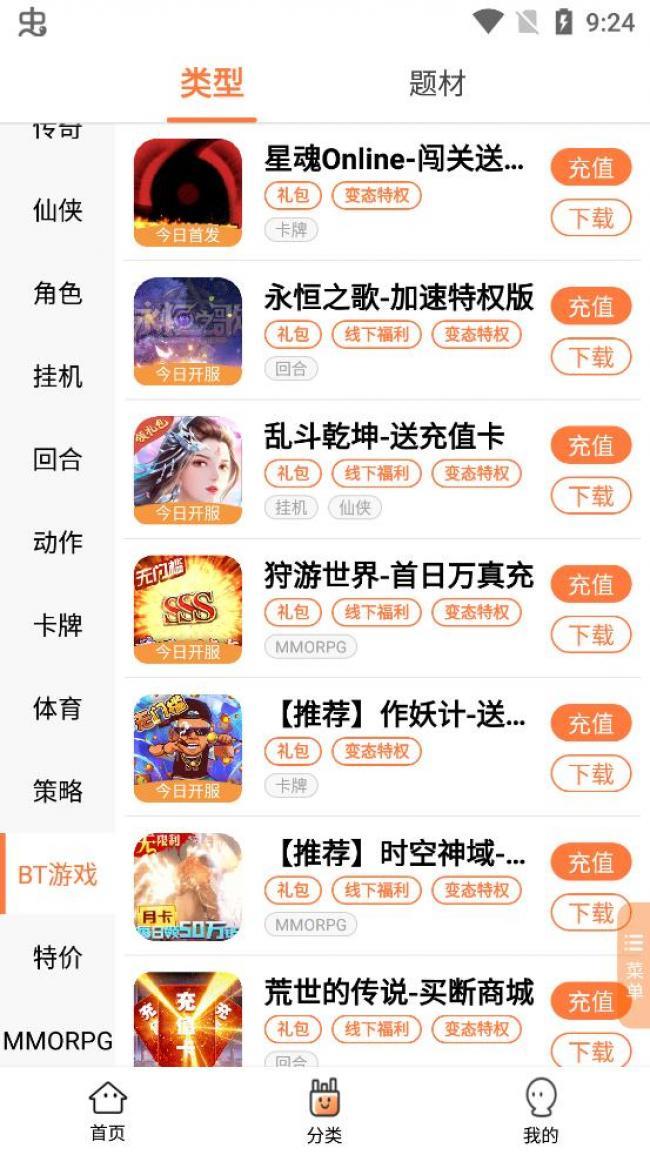The height and width of the screenshot is (1155, 650).
Task: Download 星魂Online game
Action: click(x=590, y=218)
